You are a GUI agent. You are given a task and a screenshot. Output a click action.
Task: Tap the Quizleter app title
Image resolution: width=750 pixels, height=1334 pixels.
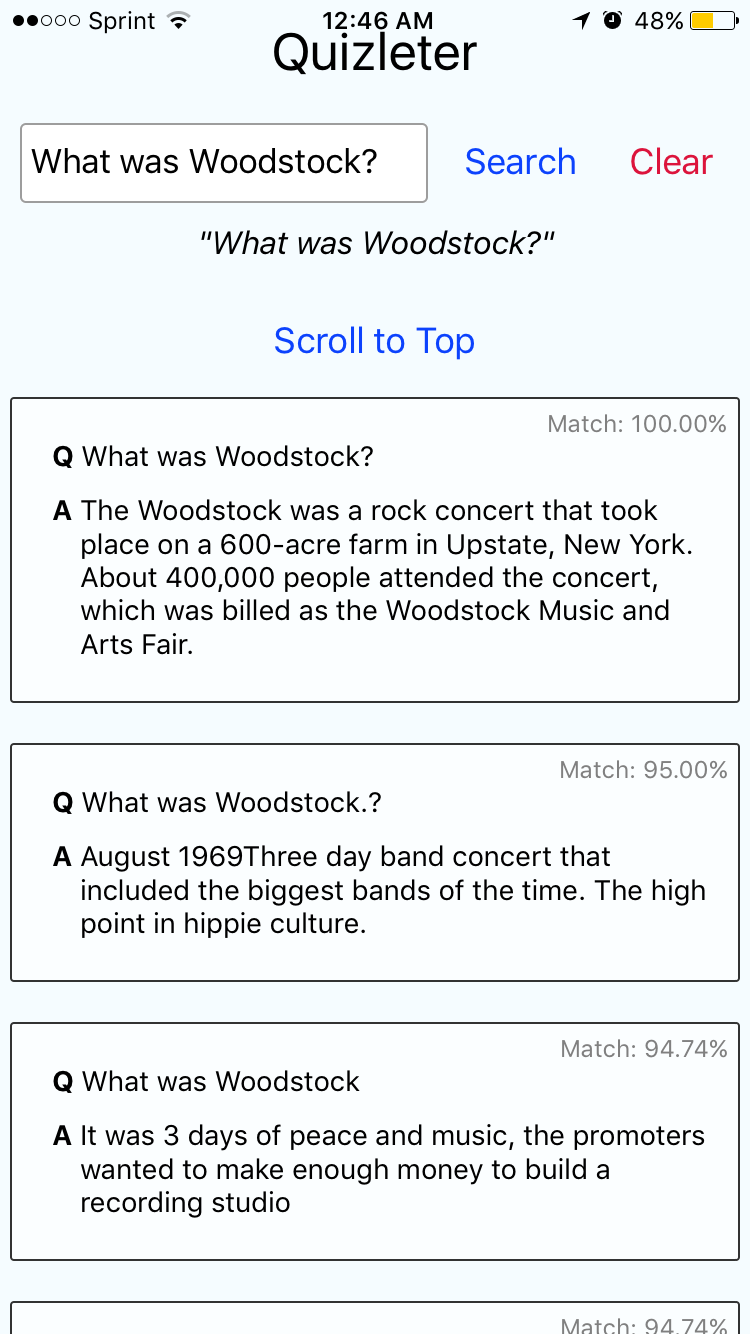[x=375, y=53]
